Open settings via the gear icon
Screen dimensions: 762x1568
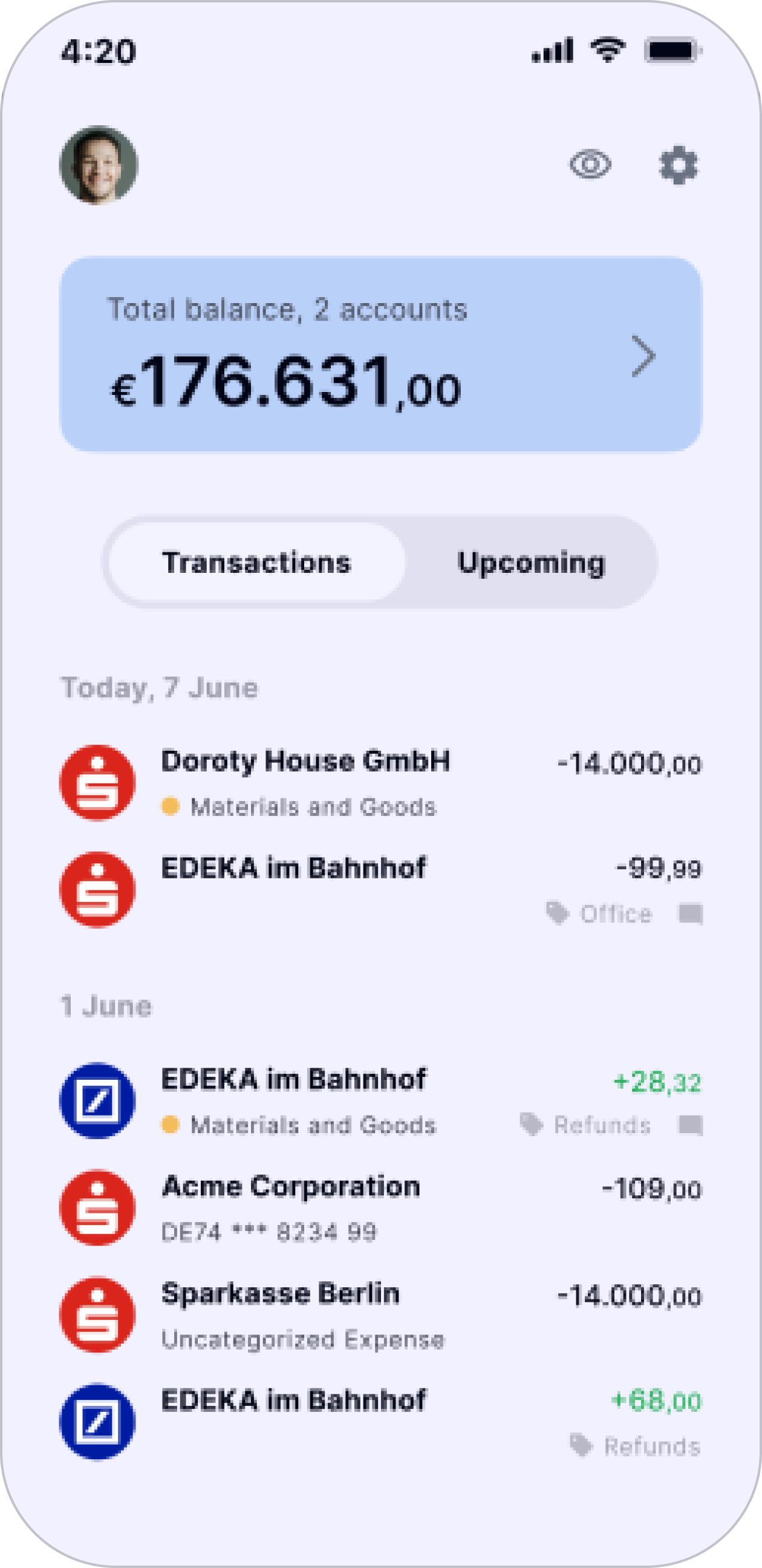pyautogui.click(x=679, y=165)
